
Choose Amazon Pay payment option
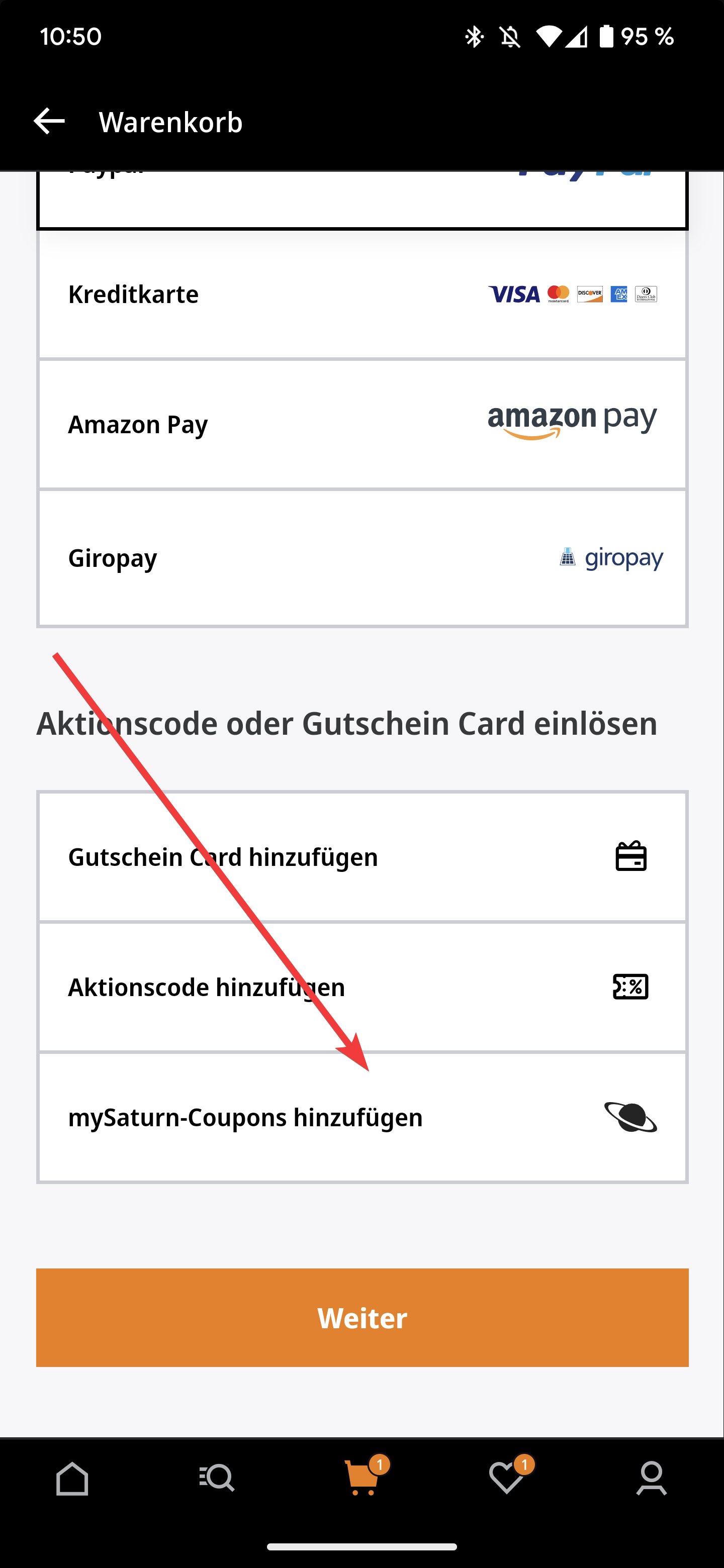363,424
